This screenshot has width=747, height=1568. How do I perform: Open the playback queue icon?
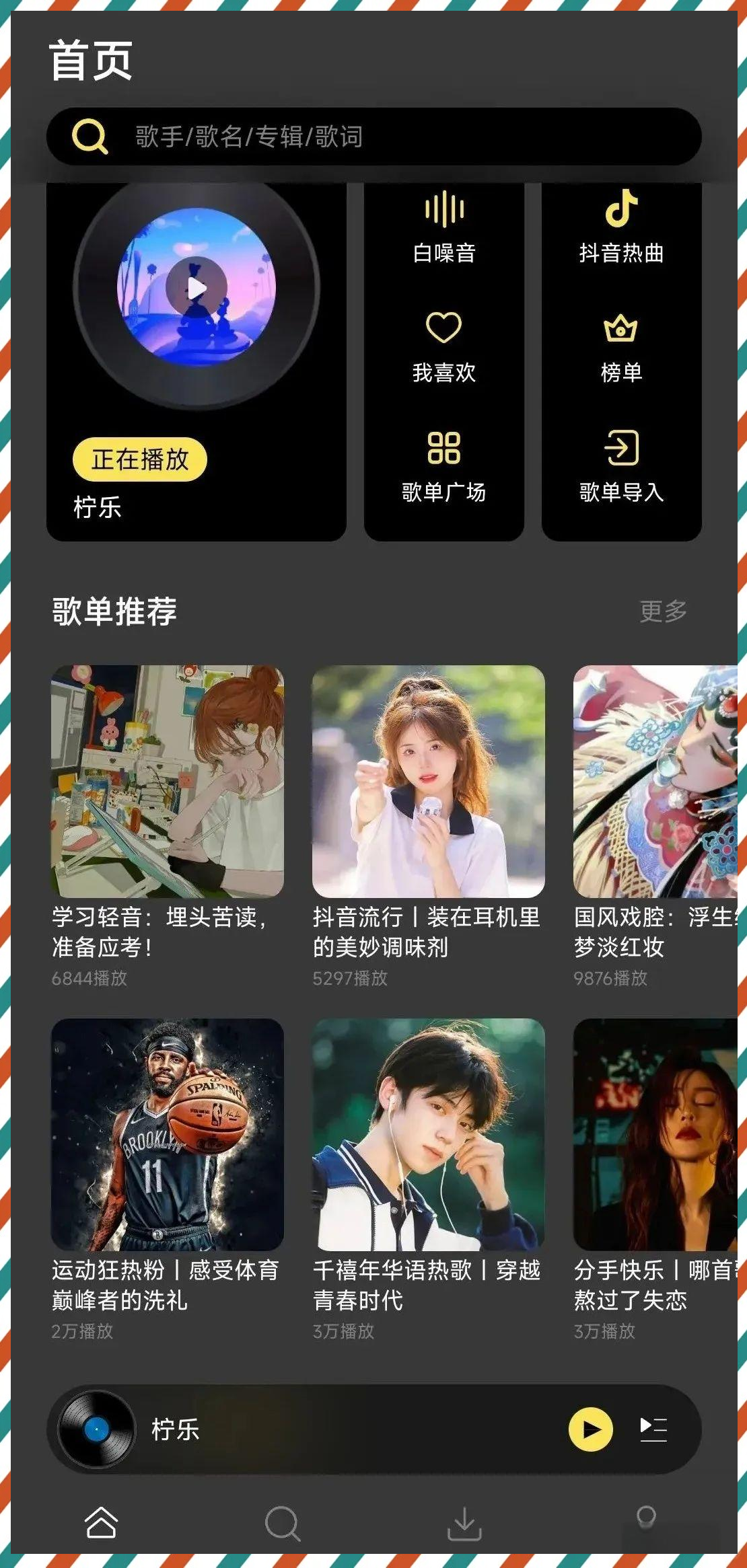click(653, 1429)
